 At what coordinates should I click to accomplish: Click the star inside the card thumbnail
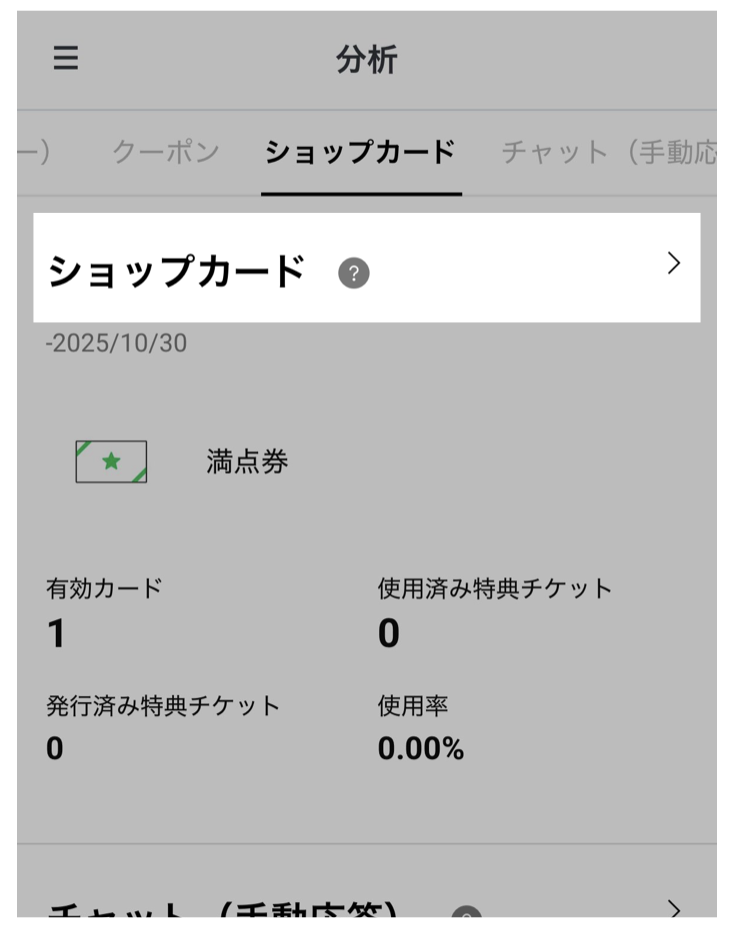pos(111,460)
